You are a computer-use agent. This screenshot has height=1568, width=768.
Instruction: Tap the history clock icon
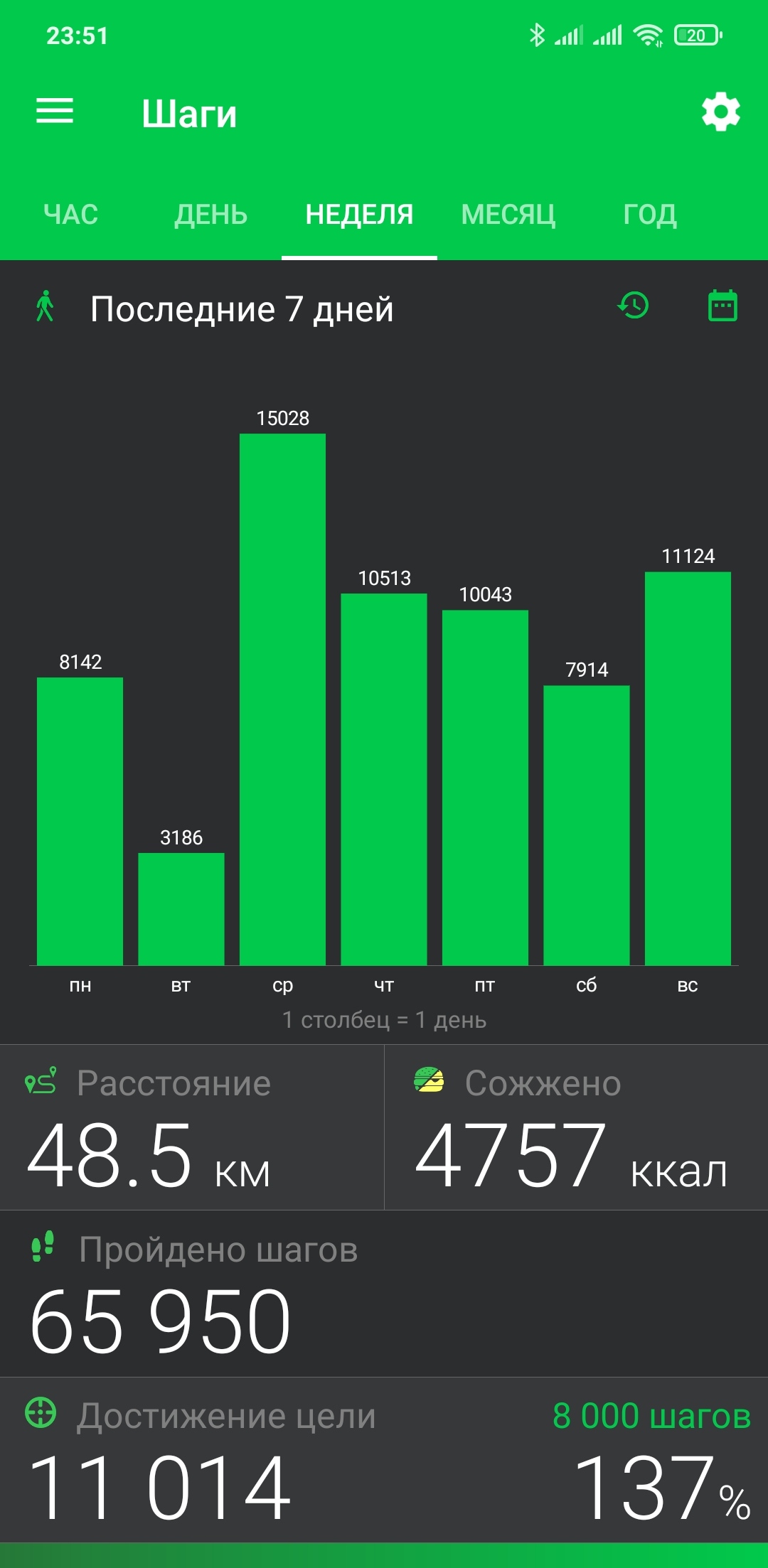tap(633, 306)
